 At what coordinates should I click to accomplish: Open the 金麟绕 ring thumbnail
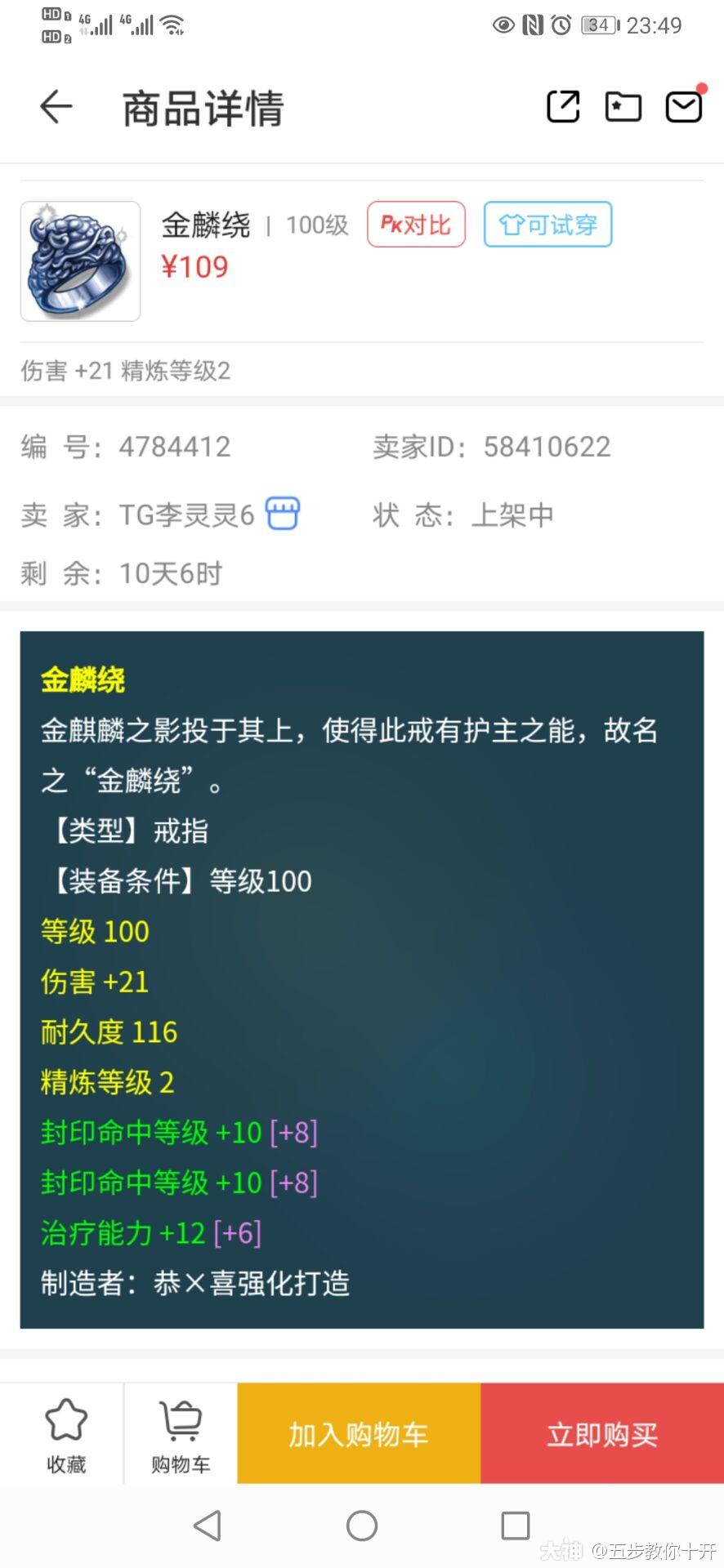(x=80, y=261)
